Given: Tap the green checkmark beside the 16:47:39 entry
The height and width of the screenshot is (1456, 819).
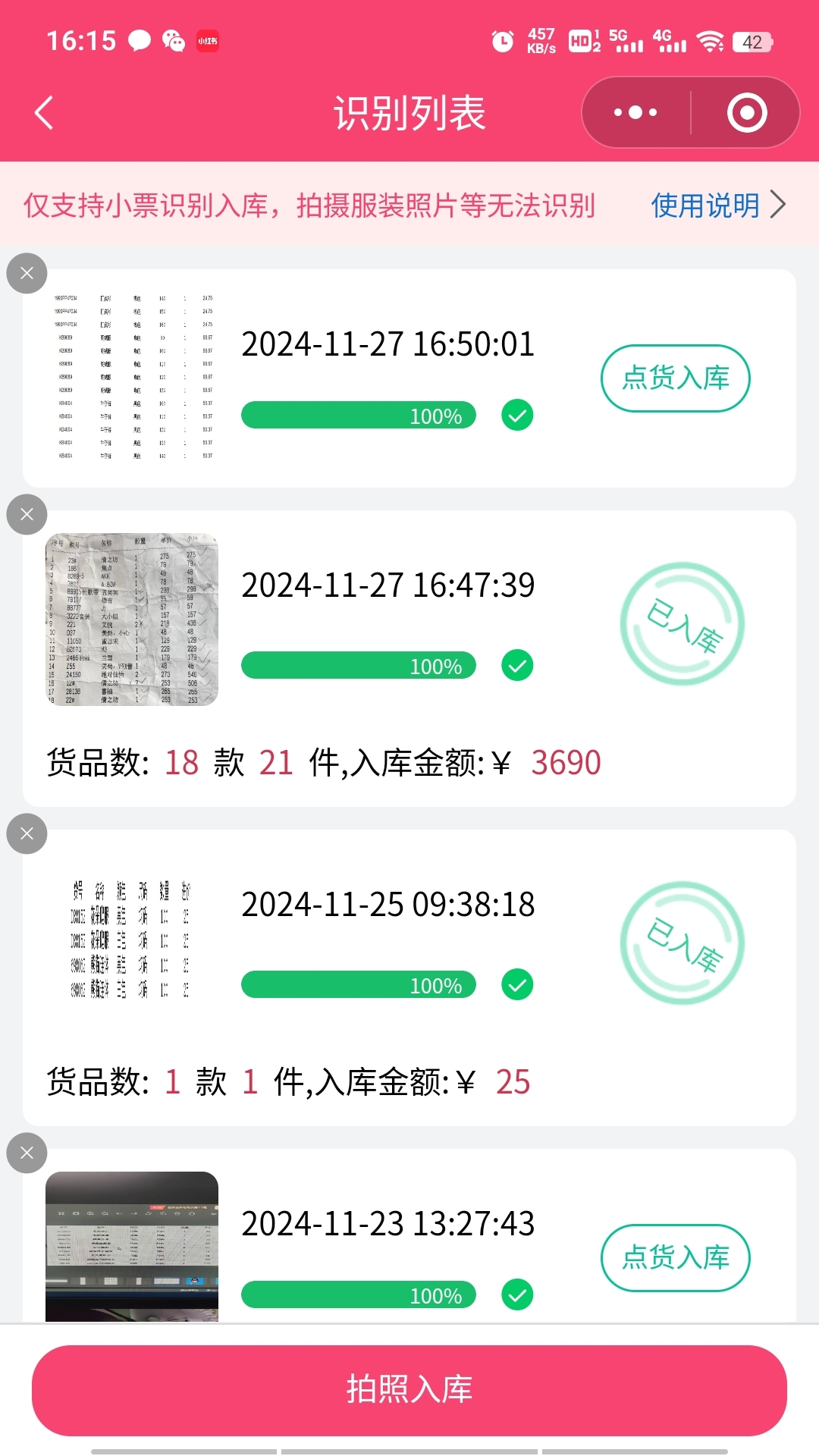Looking at the screenshot, I should [x=516, y=666].
